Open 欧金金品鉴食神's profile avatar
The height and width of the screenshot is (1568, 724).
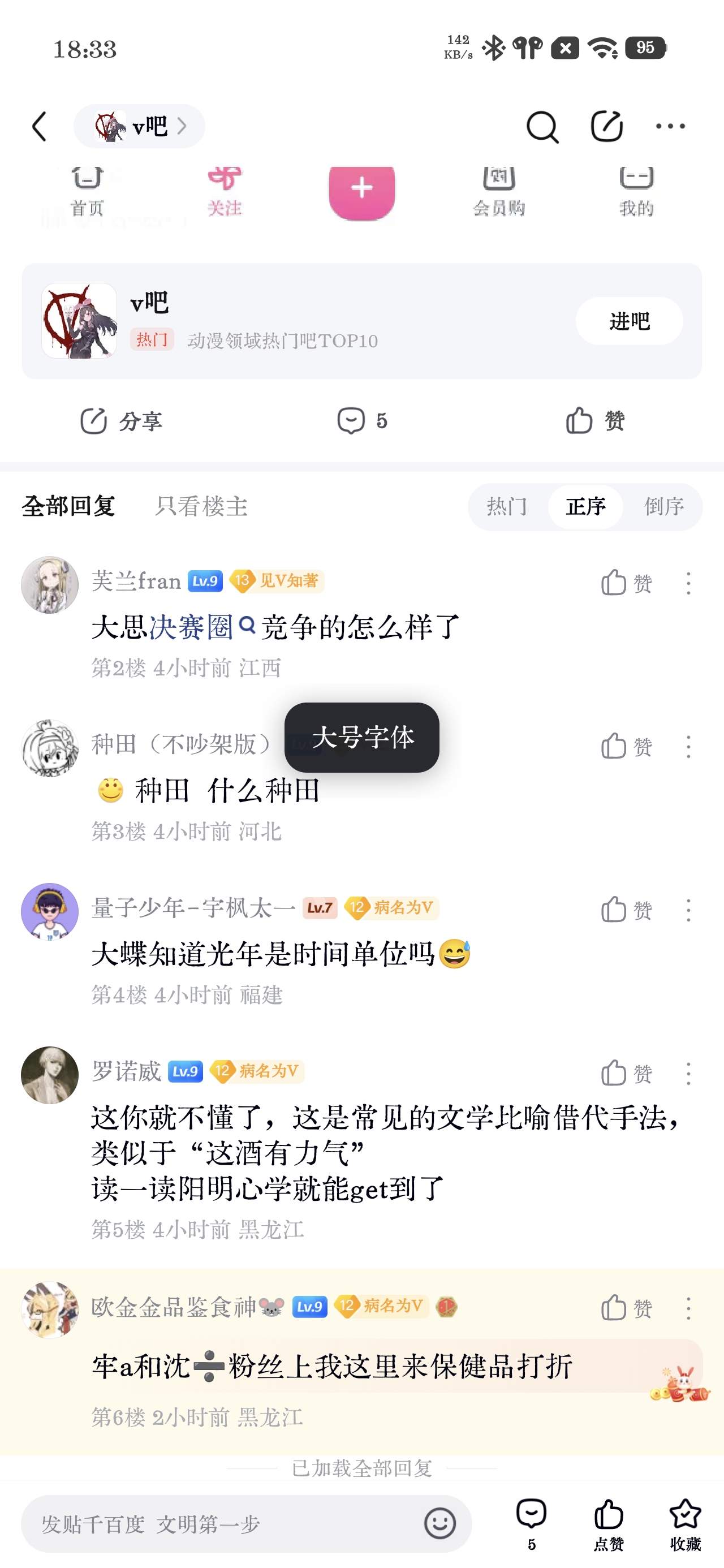click(50, 1309)
